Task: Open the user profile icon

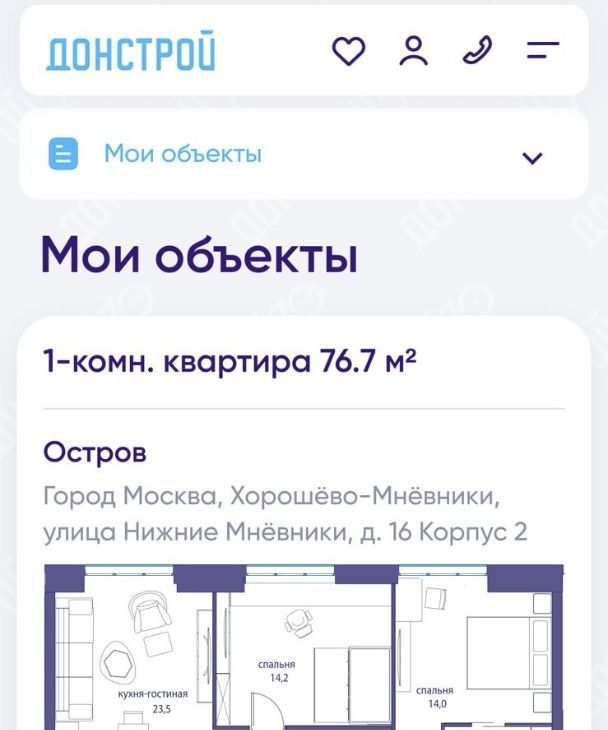Action: tap(413, 51)
